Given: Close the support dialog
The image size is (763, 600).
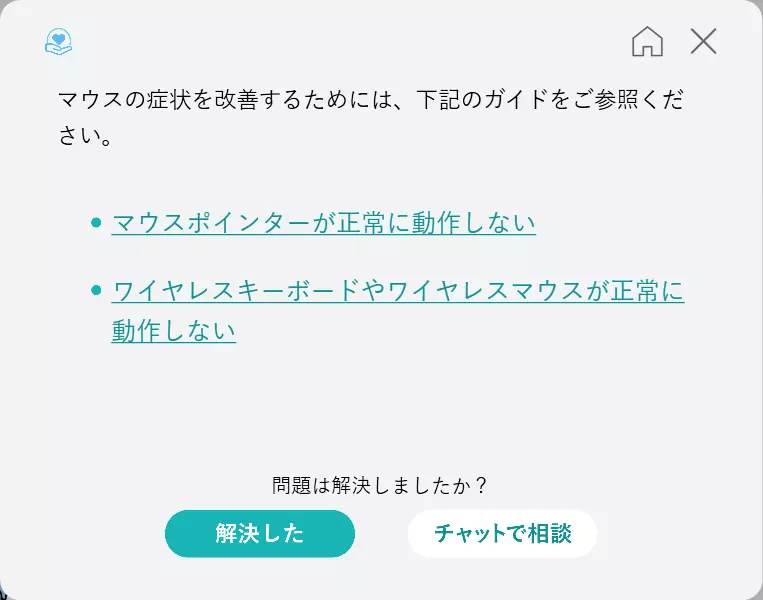Looking at the screenshot, I should click(x=704, y=42).
